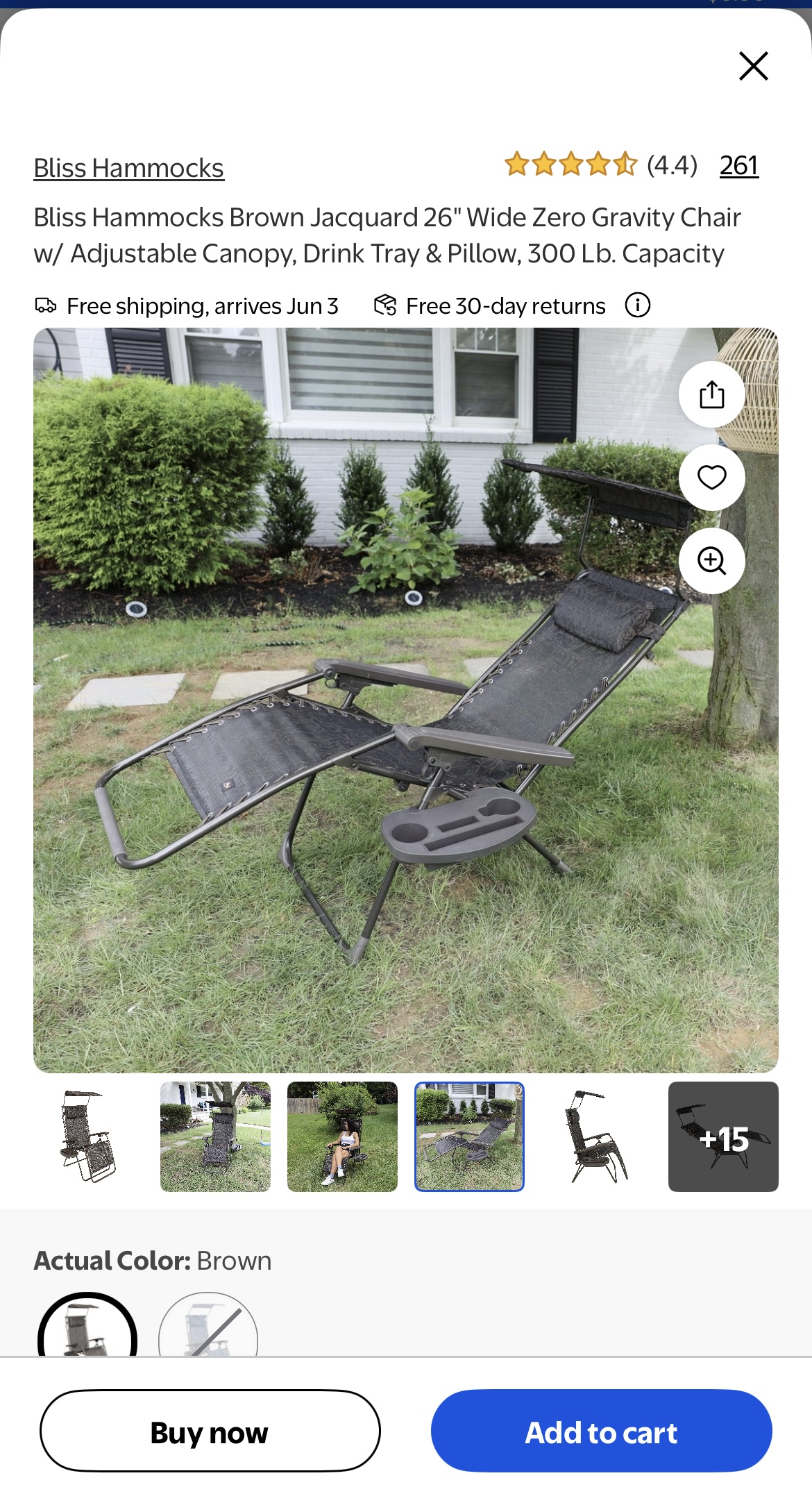Open the +15 more photos tile
Image resolution: width=812 pixels, height=1487 pixels.
tap(722, 1136)
